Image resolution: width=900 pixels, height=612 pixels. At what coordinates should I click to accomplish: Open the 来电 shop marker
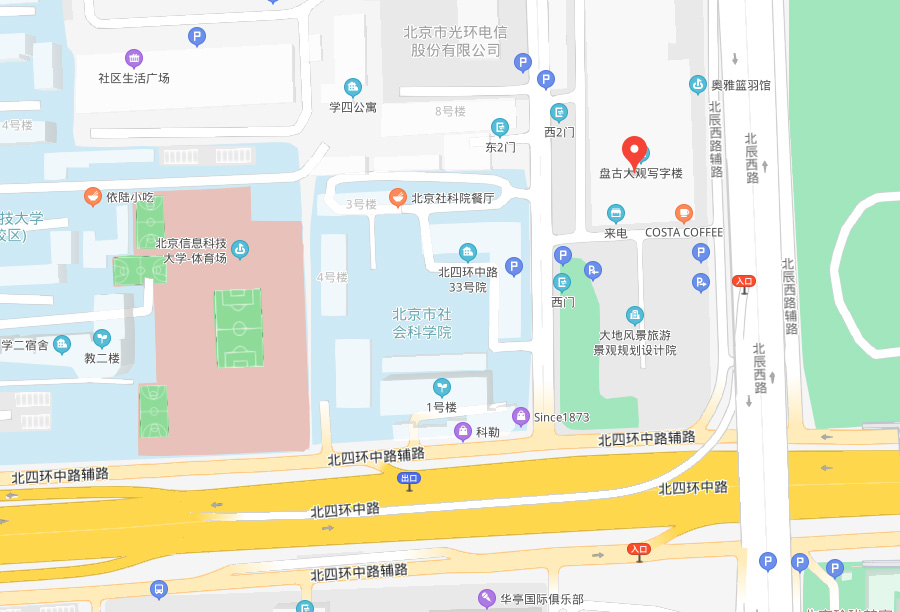click(x=616, y=213)
